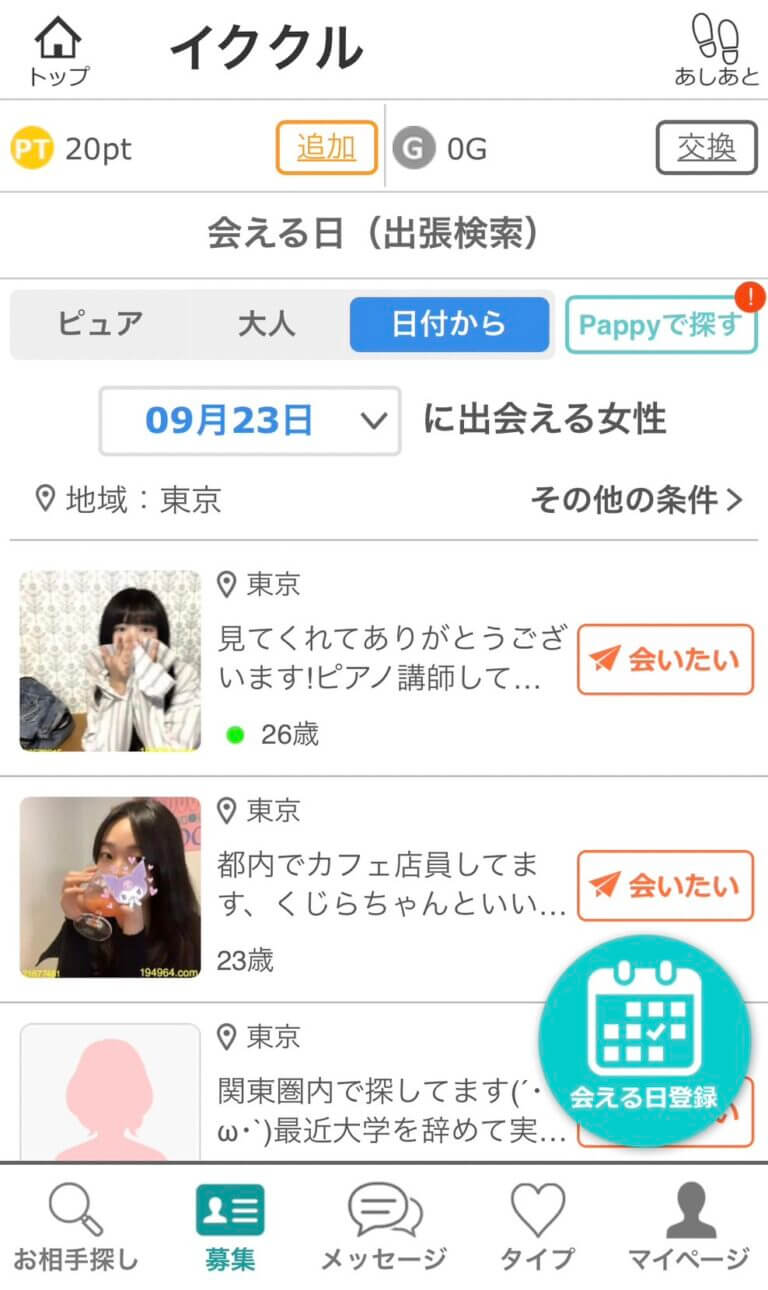768x1290 pixels.
Task: Select the 日付から filter option
Action: coord(449,324)
